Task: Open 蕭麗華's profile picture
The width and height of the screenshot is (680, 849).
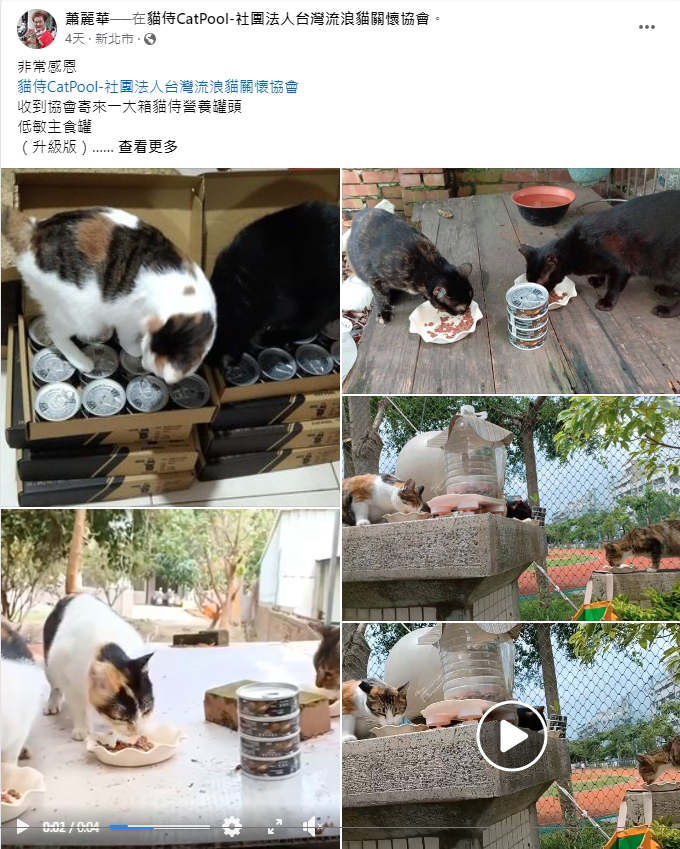Action: (36, 29)
